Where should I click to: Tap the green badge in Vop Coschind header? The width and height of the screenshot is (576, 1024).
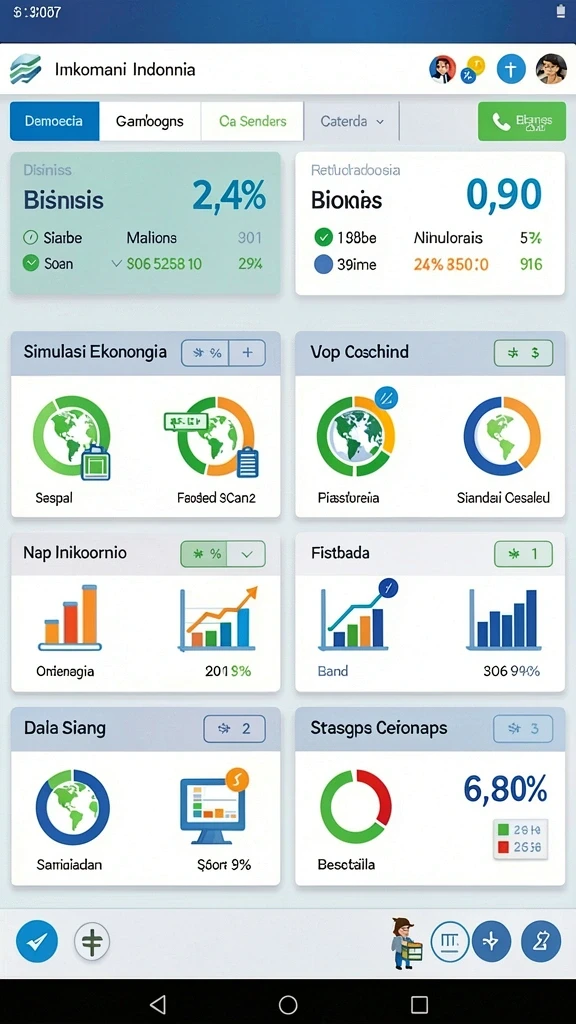click(x=523, y=353)
